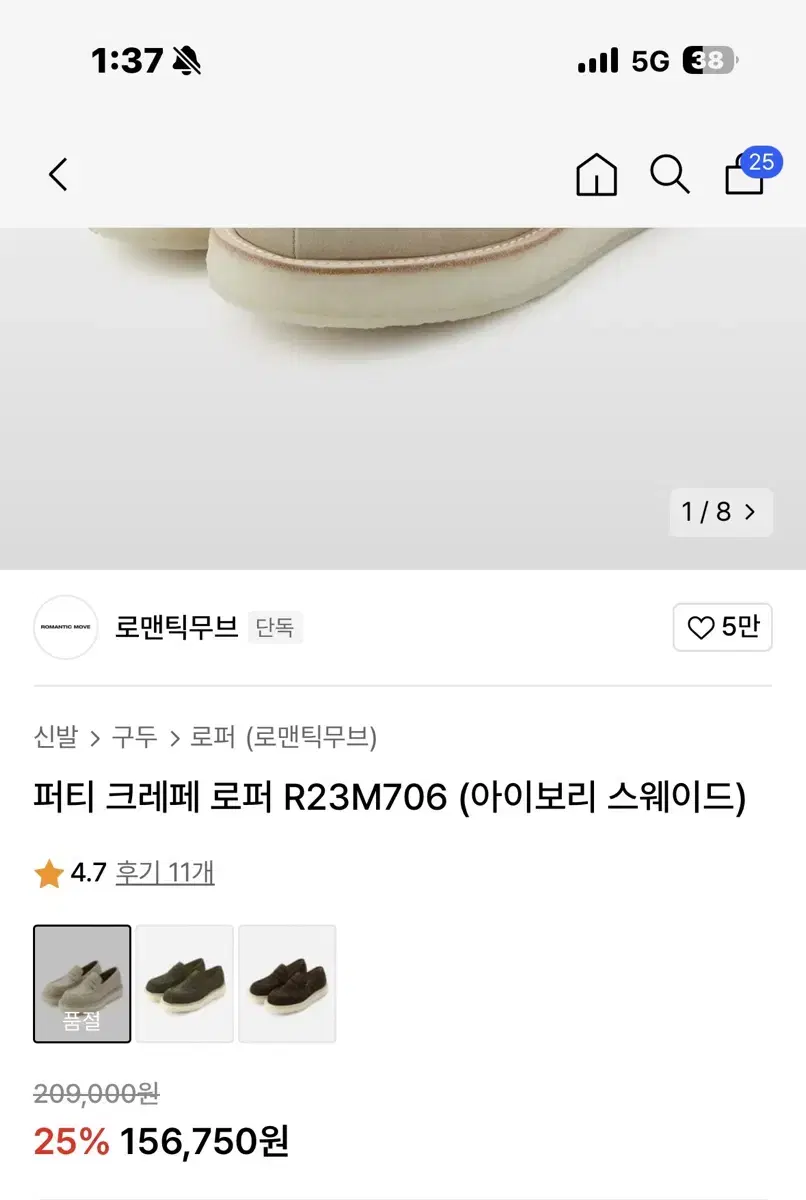Expand 구두 from the category breadcrumb

point(137,737)
